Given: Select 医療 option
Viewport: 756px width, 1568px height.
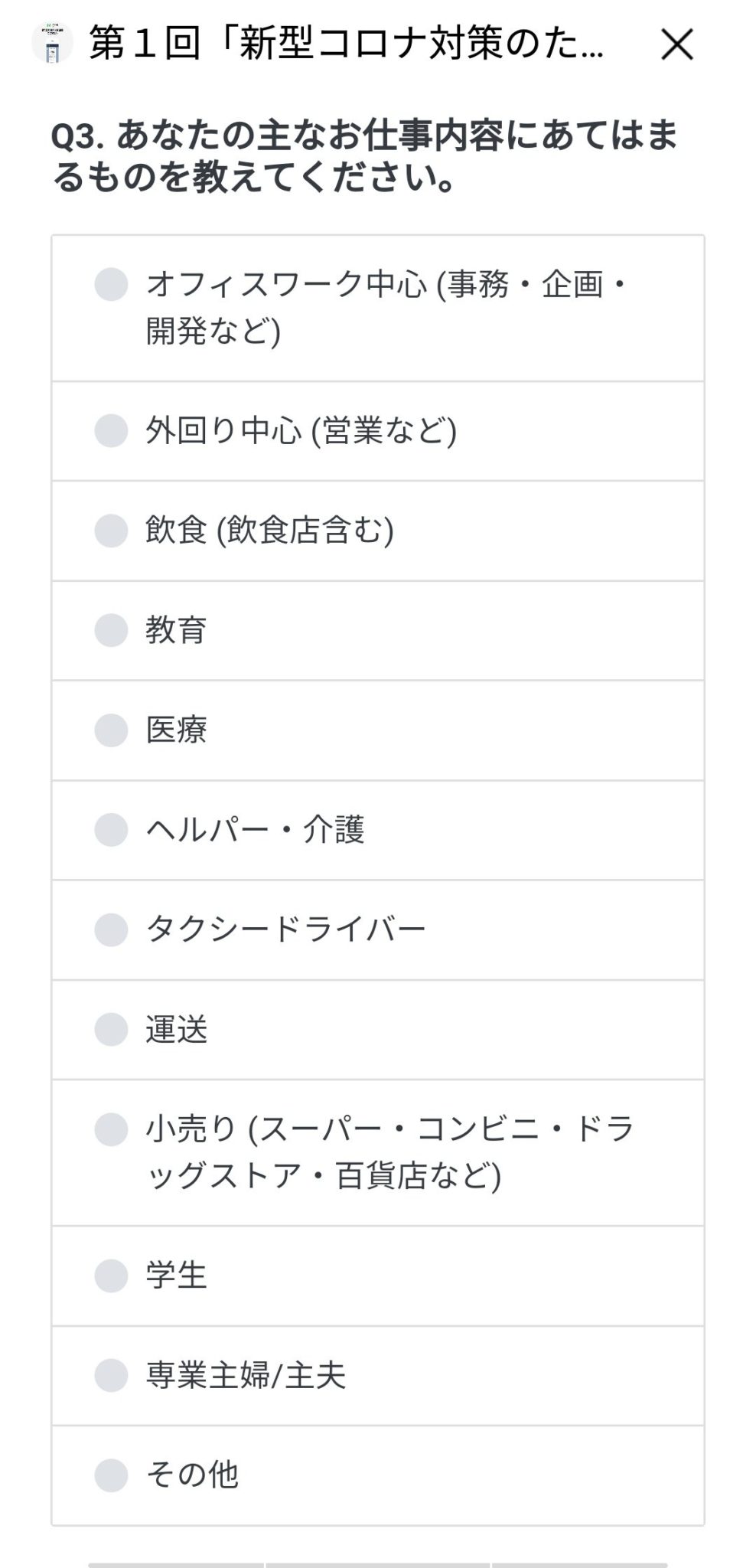Looking at the screenshot, I should coord(378,730).
